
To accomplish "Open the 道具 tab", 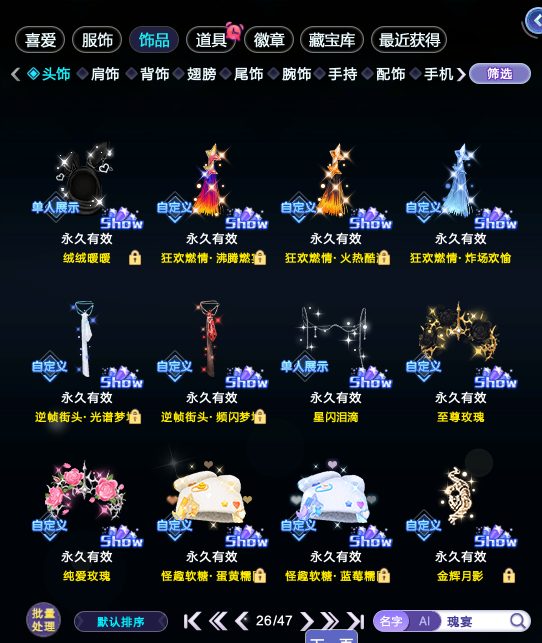I will coord(211,40).
